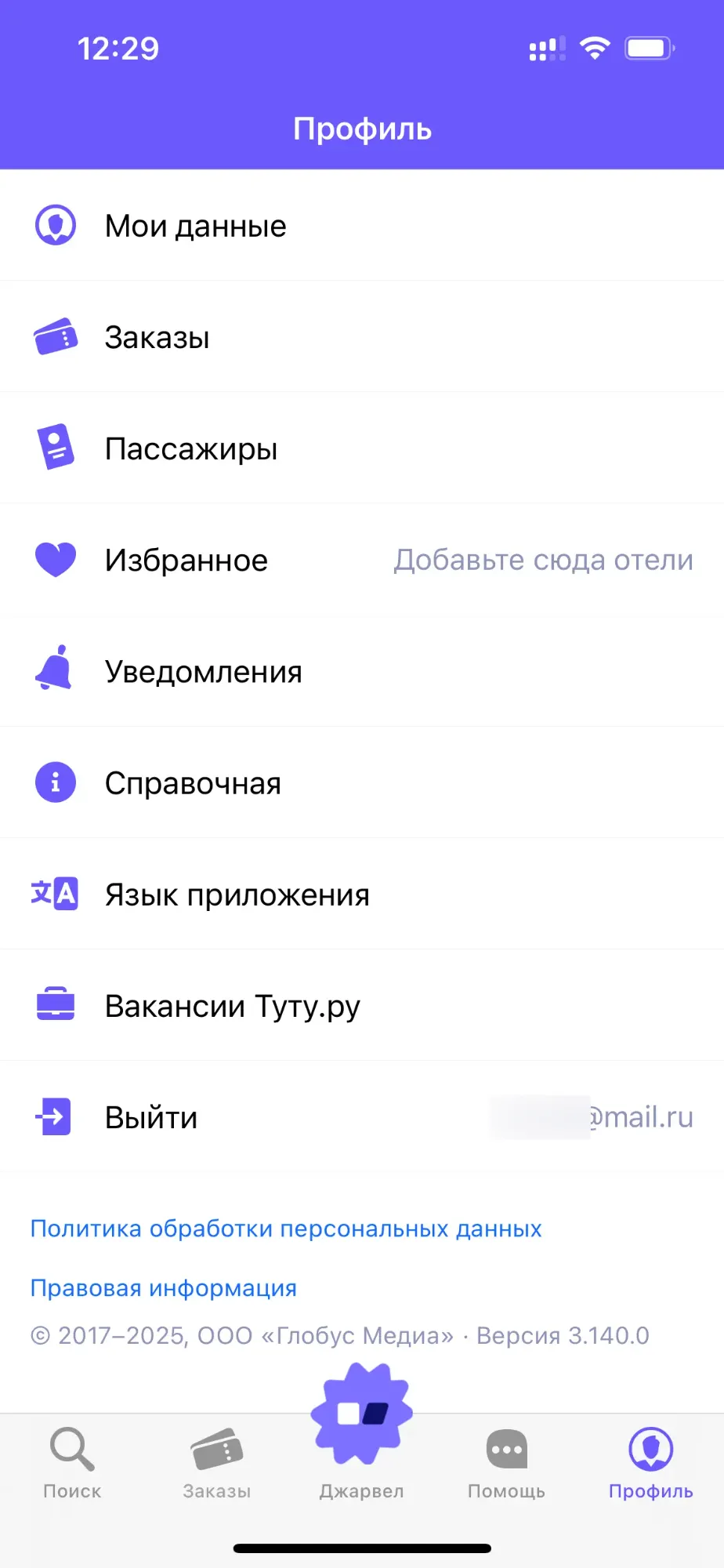The width and height of the screenshot is (724, 1568).
Task: Go to the Помощь tab
Action: [x=506, y=1462]
